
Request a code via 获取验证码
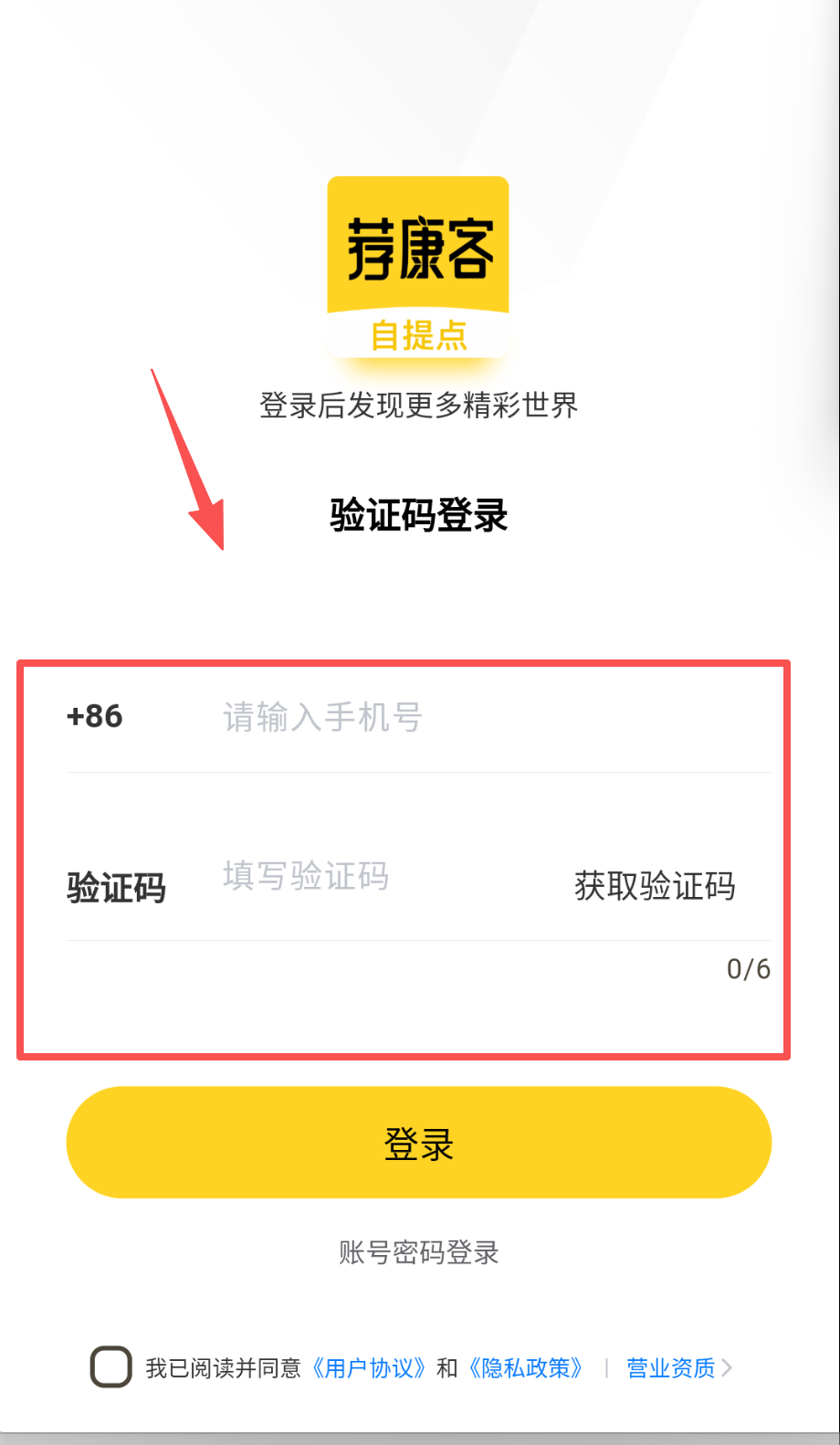click(655, 886)
